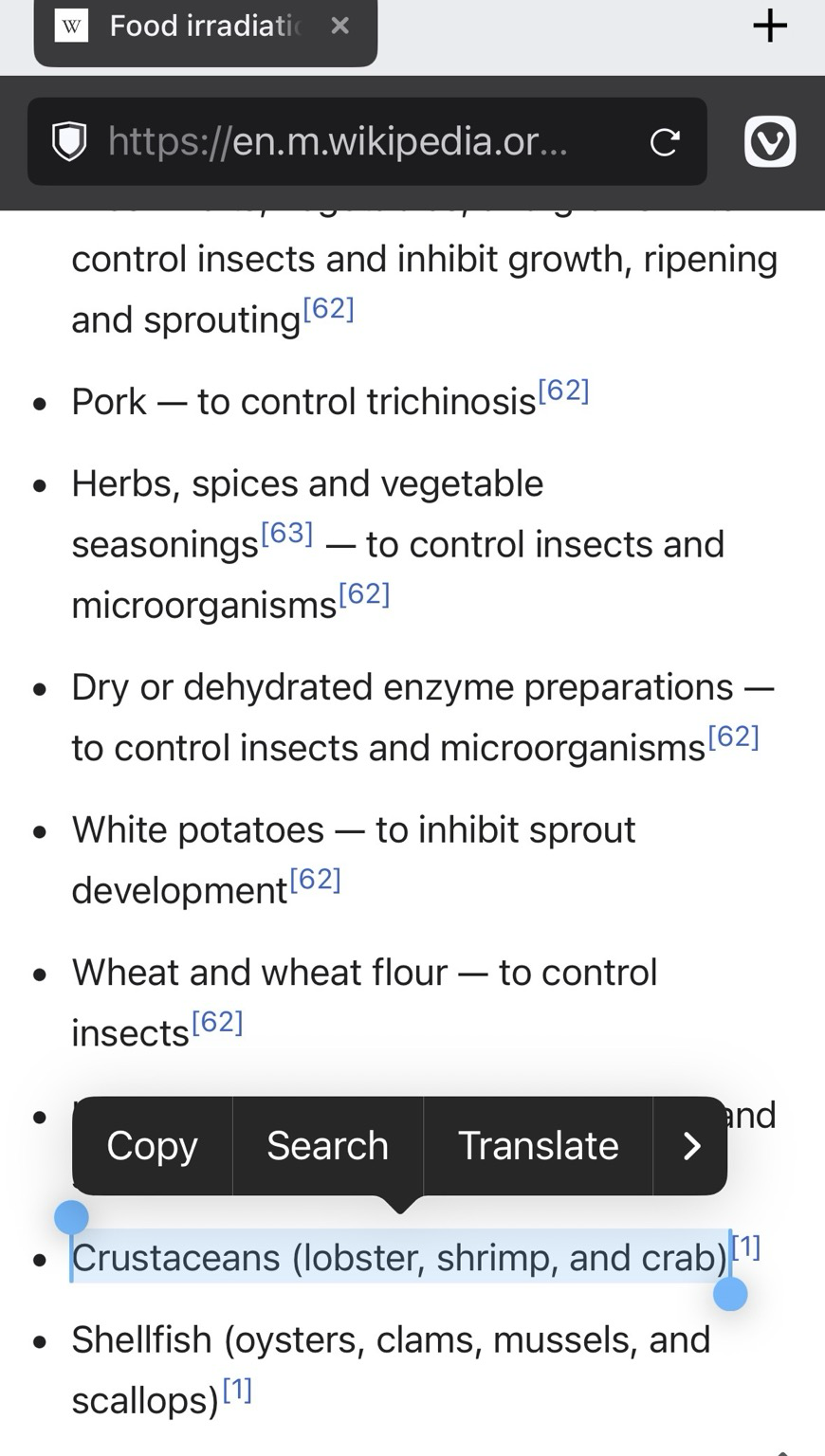This screenshot has width=825, height=1456.
Task: Open a new browser tab
Action: (x=769, y=27)
